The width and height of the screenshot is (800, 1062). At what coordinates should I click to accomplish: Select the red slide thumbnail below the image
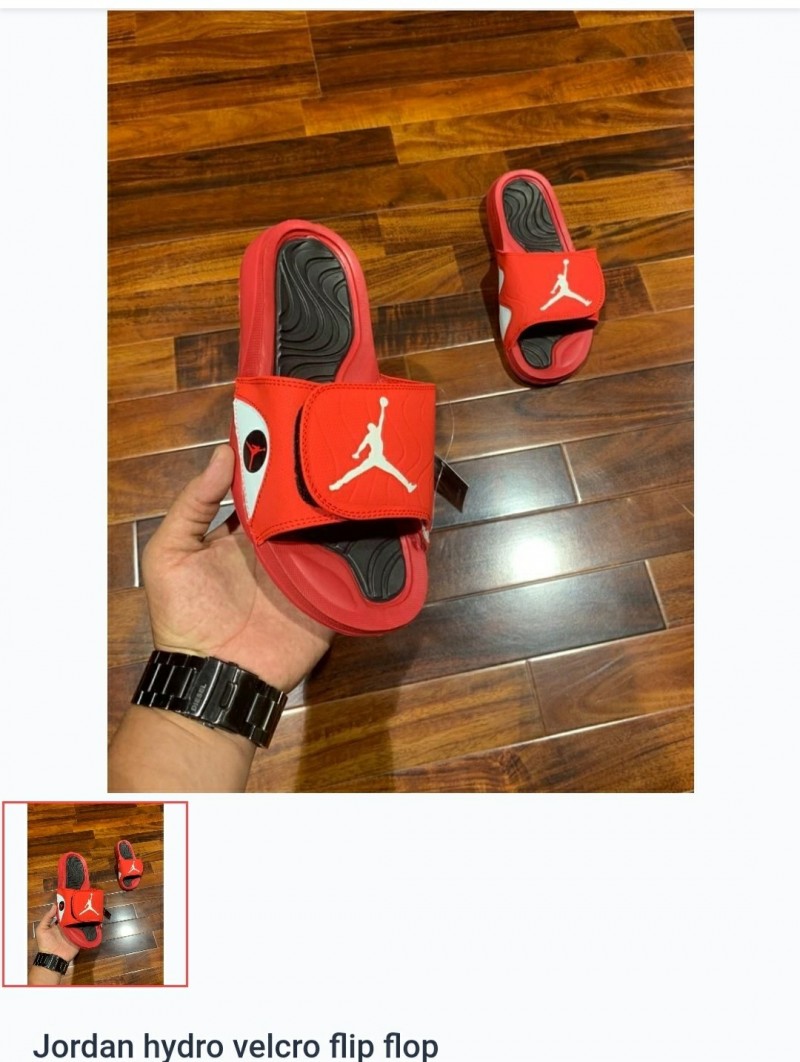95,893
